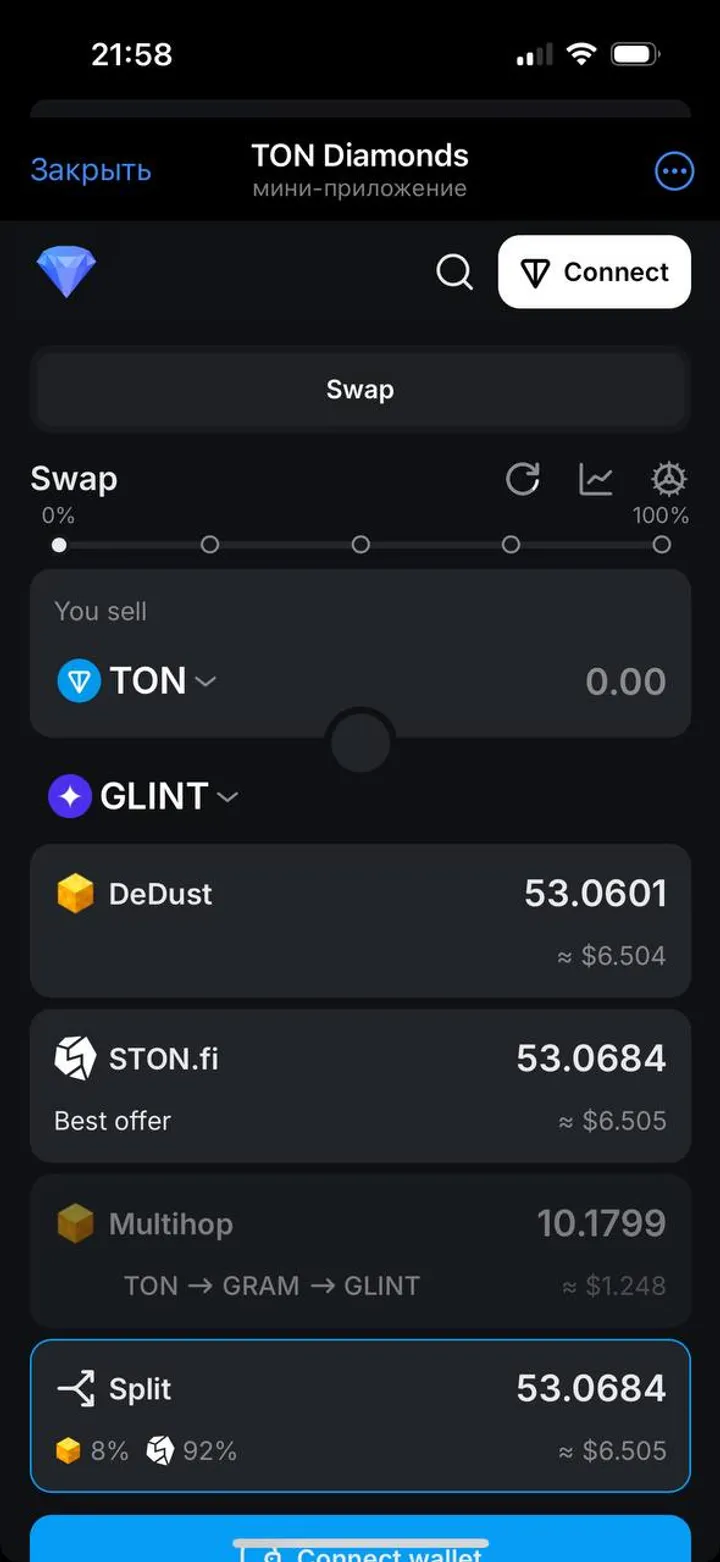Select the DeDust route offering 53.0601
Viewport: 720px width, 1562px height.
pyautogui.click(x=360, y=920)
